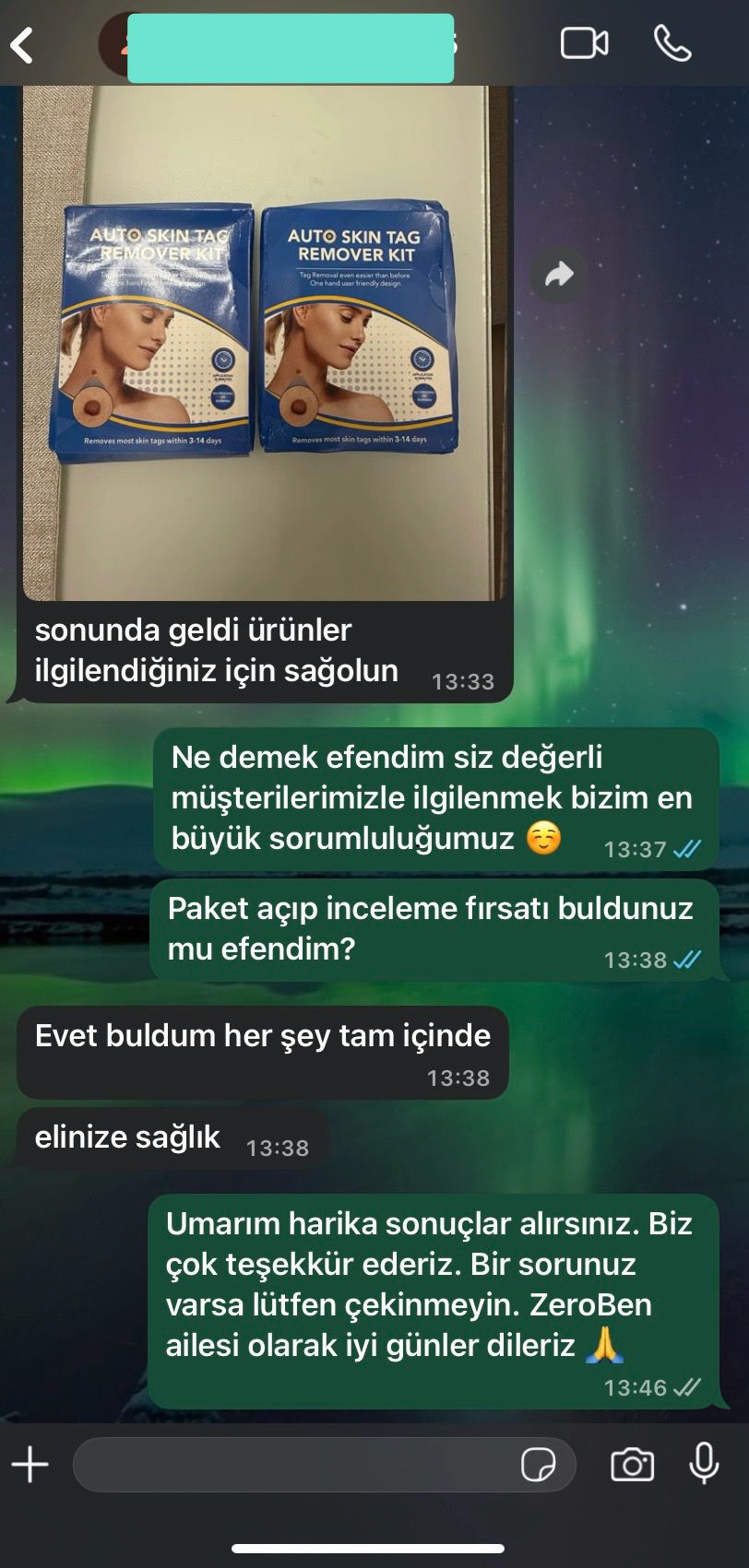
Task: Start a video call
Action: tap(584, 43)
